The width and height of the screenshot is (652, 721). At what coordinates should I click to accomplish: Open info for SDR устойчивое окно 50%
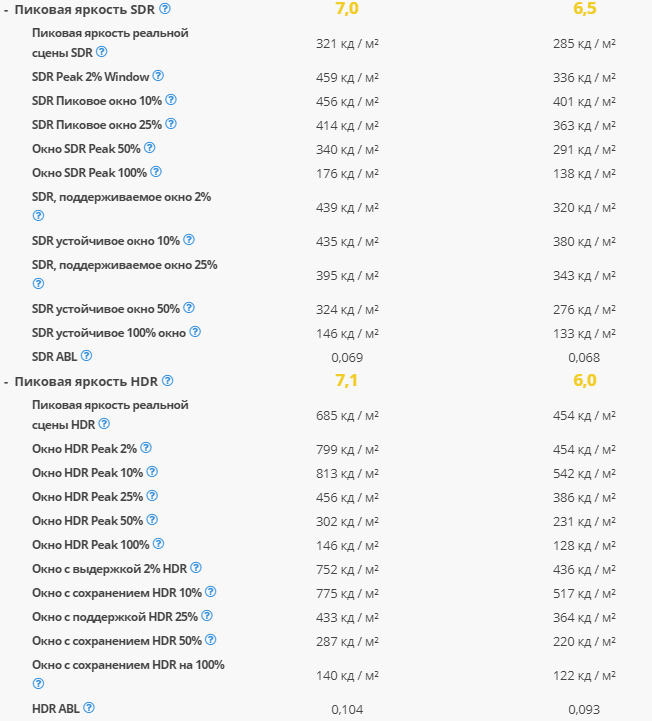tap(189, 308)
